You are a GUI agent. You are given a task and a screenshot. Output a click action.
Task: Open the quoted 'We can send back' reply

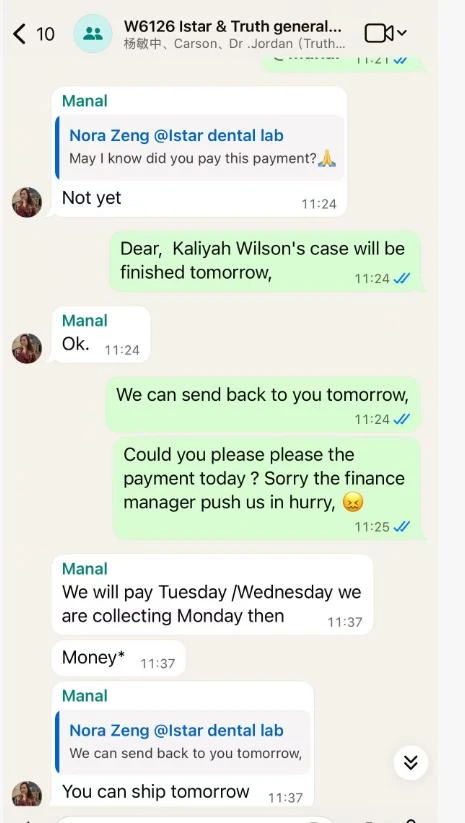pyautogui.click(x=183, y=742)
